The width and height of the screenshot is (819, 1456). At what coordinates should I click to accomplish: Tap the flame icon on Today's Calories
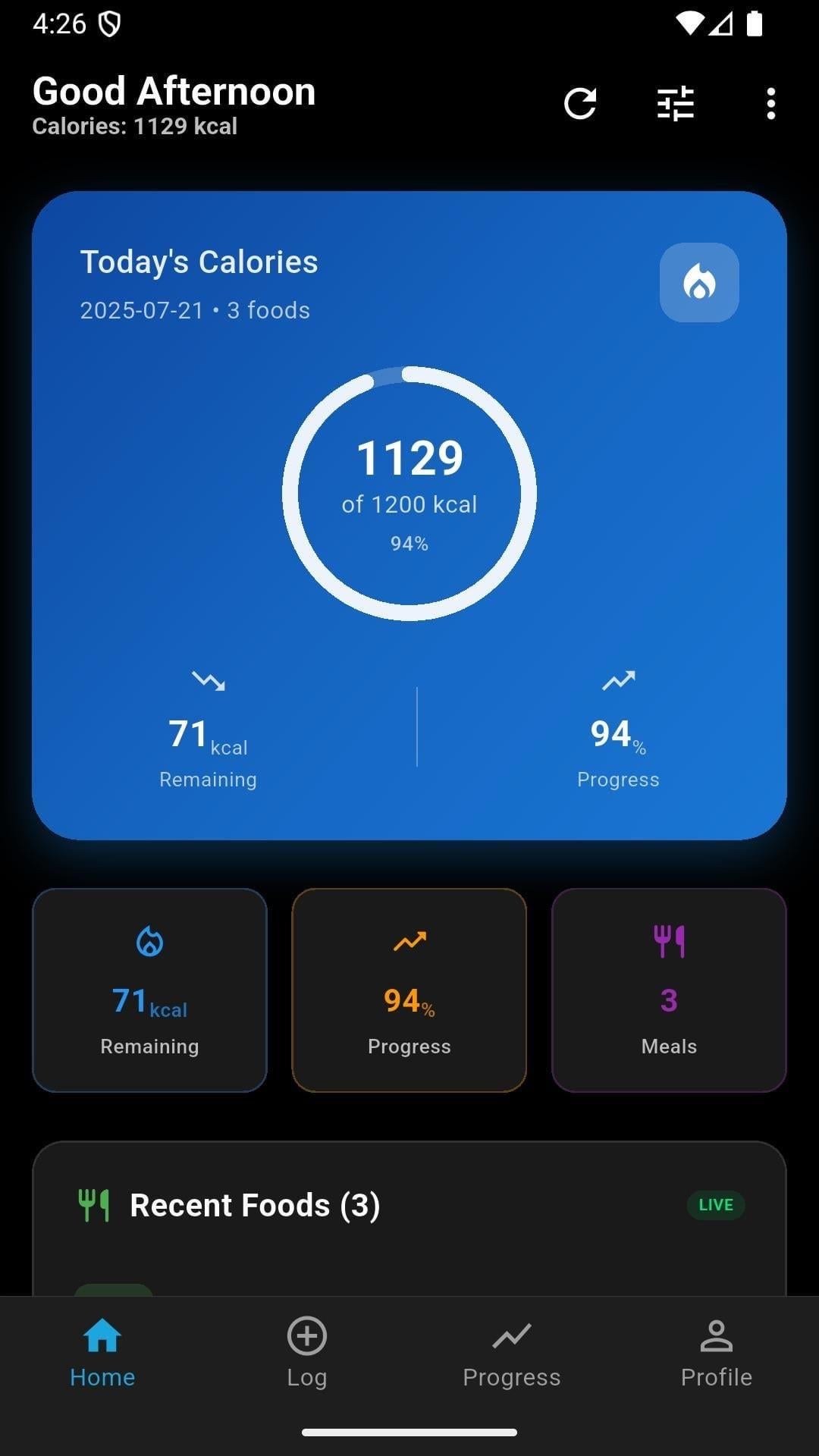699,282
